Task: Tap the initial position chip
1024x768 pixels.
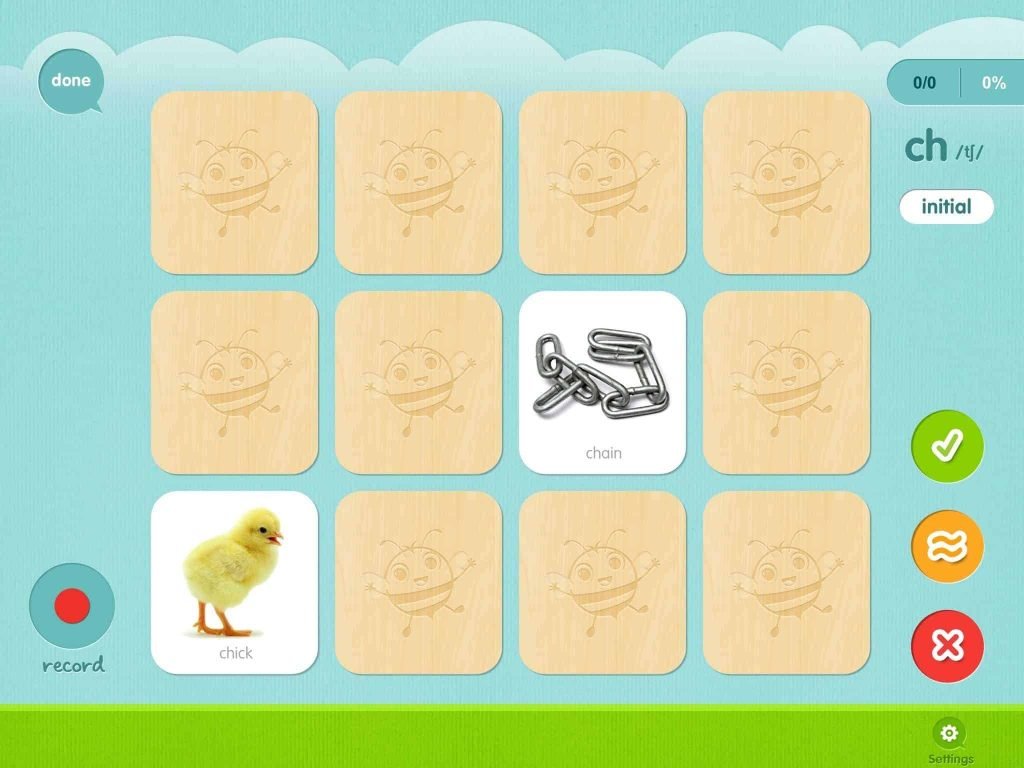Action: point(946,207)
